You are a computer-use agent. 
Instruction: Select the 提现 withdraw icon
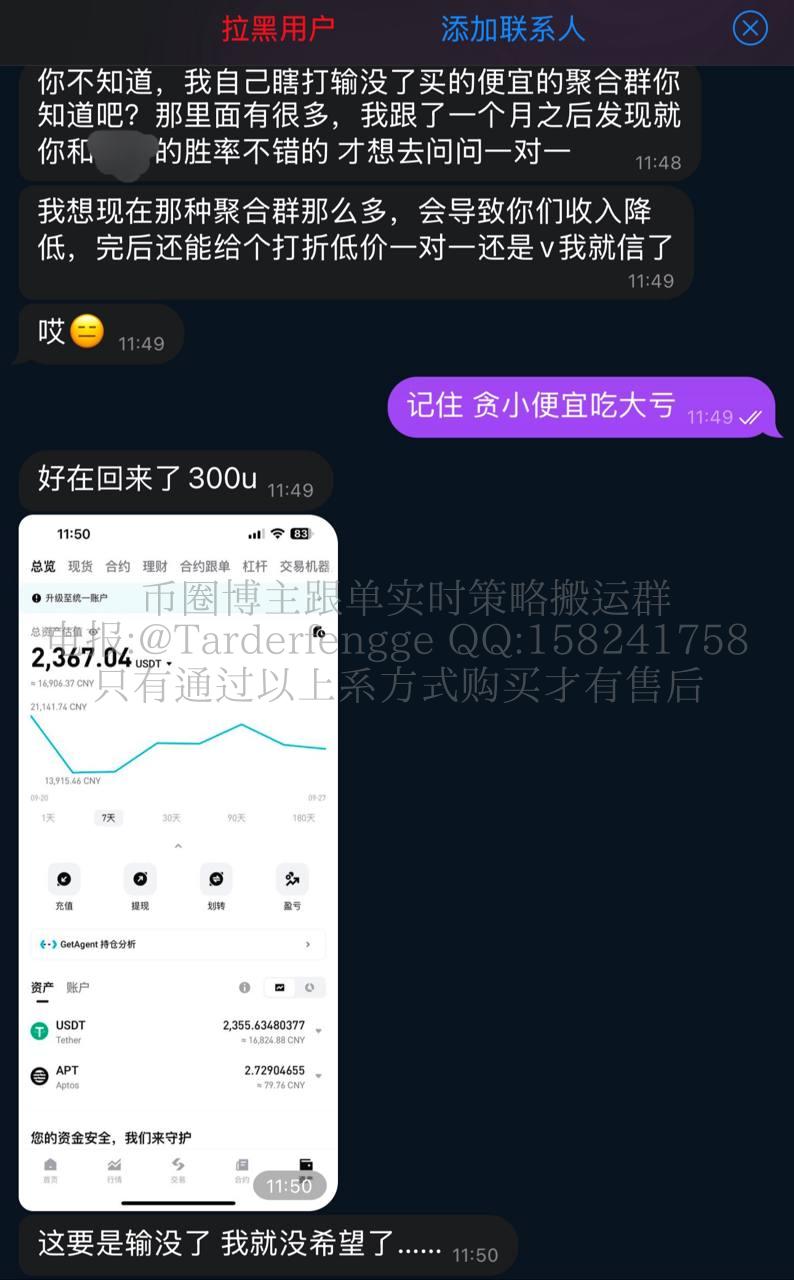pyautogui.click(x=140, y=880)
